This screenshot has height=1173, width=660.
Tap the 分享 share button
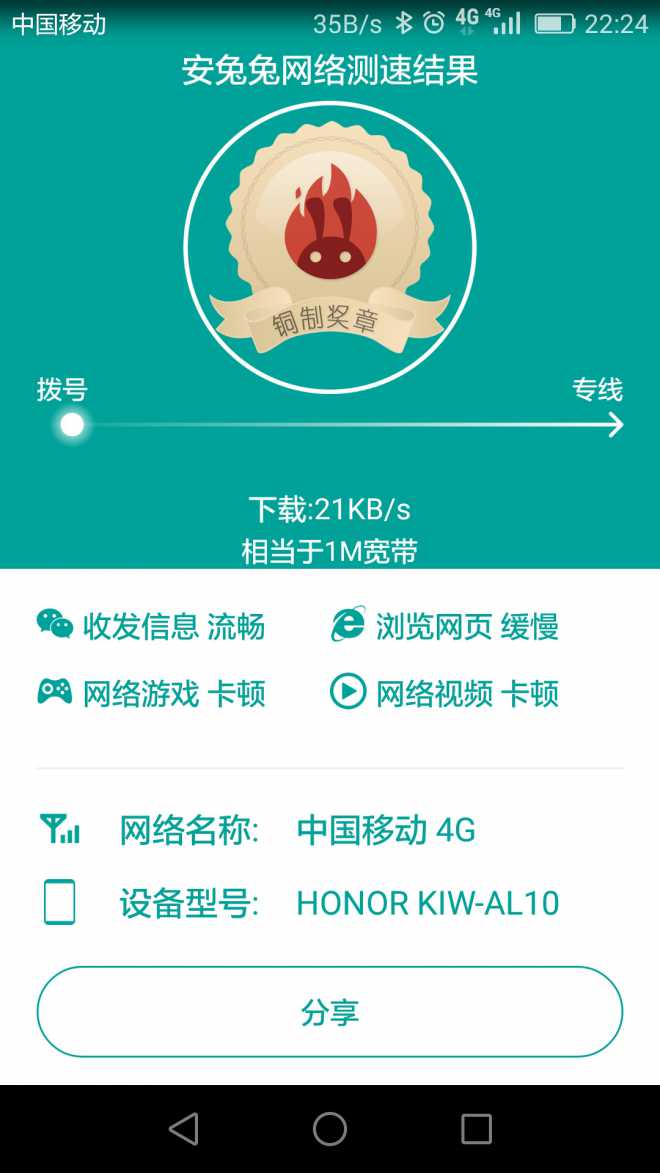(x=330, y=1012)
